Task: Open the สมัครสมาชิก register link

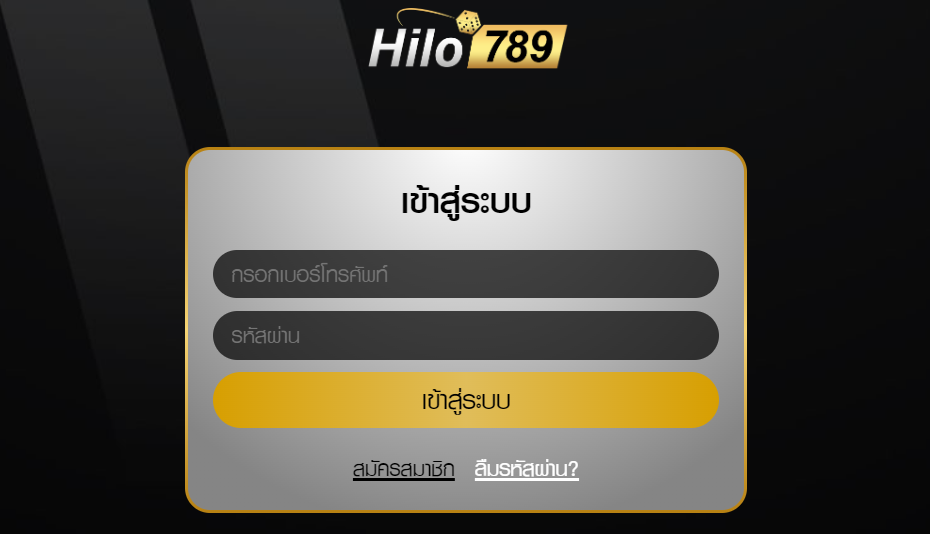Action: [403, 469]
